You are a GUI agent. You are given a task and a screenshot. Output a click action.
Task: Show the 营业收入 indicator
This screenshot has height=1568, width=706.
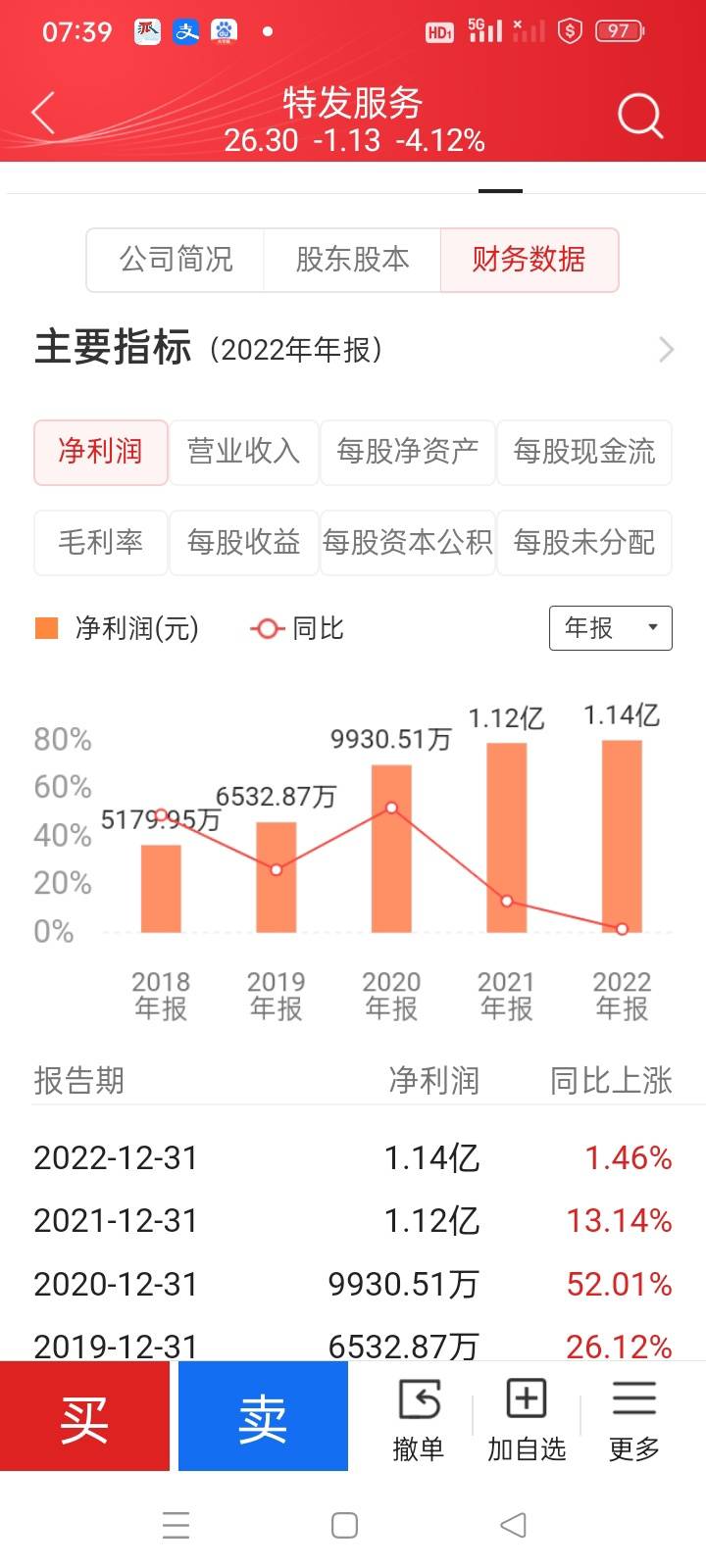pyautogui.click(x=243, y=452)
